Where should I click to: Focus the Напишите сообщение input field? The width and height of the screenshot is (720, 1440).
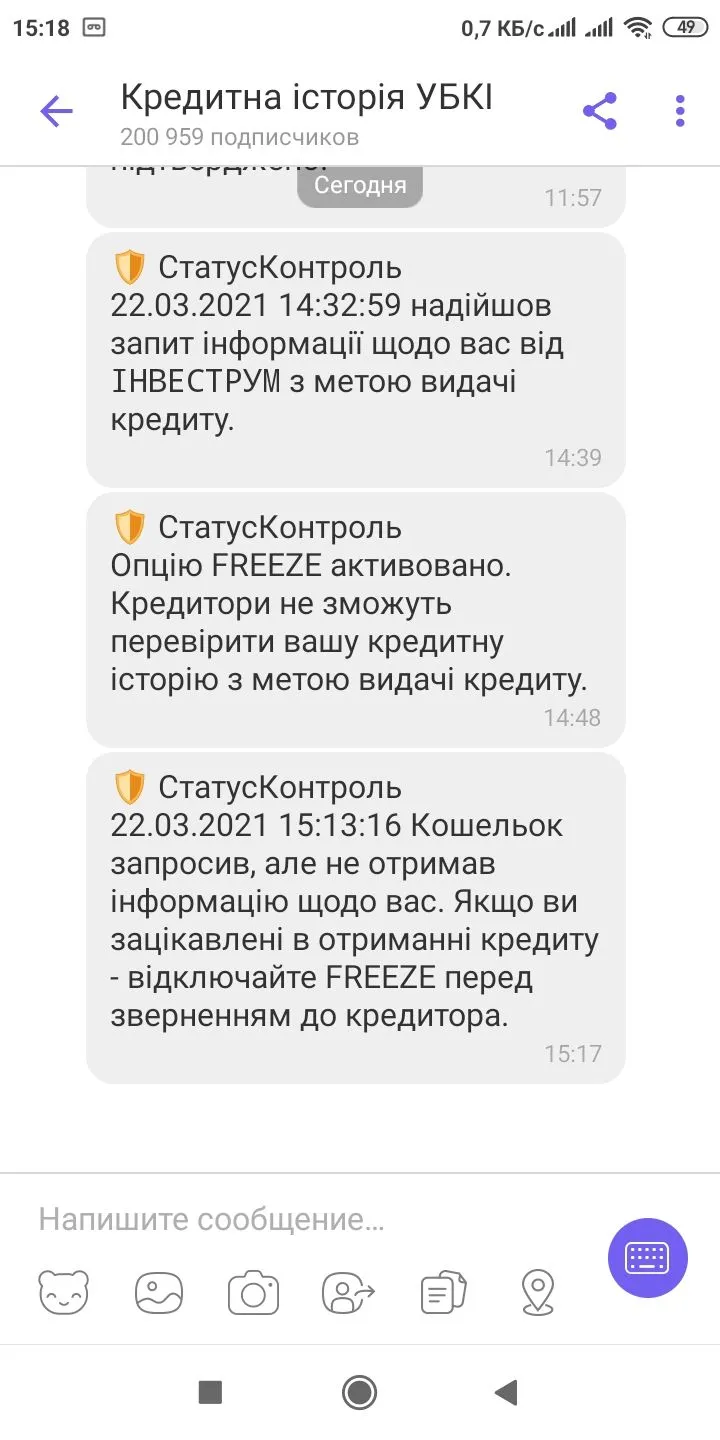tap(300, 1220)
